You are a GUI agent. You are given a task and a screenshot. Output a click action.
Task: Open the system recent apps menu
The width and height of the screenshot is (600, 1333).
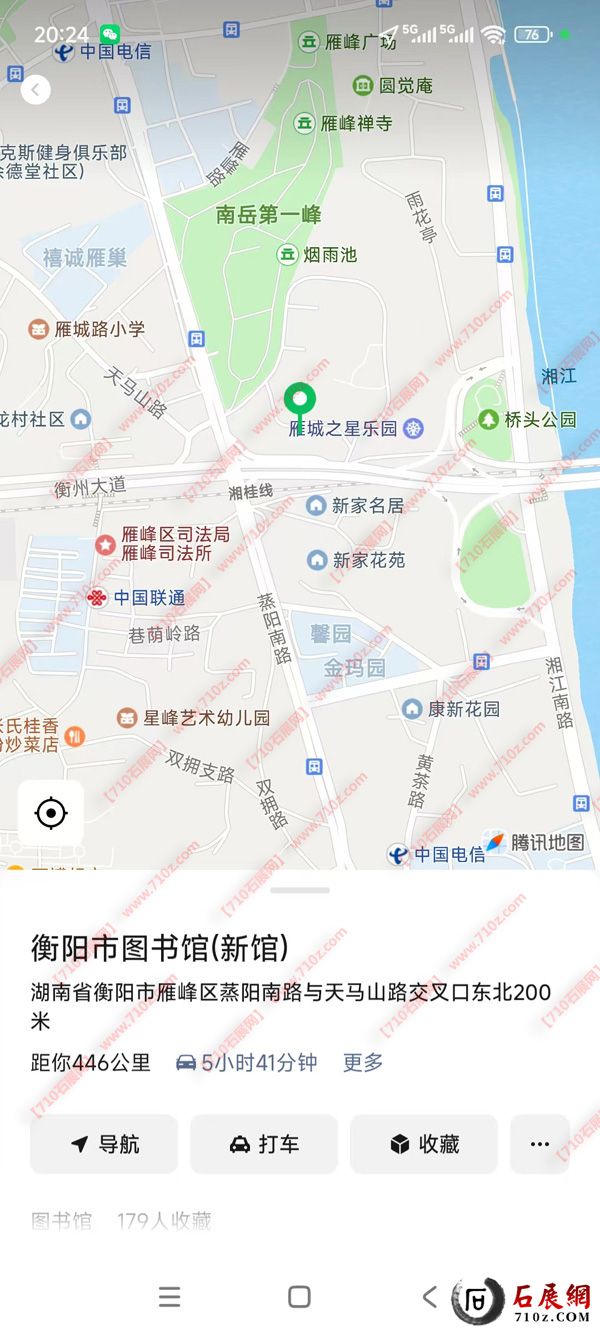(170, 1297)
